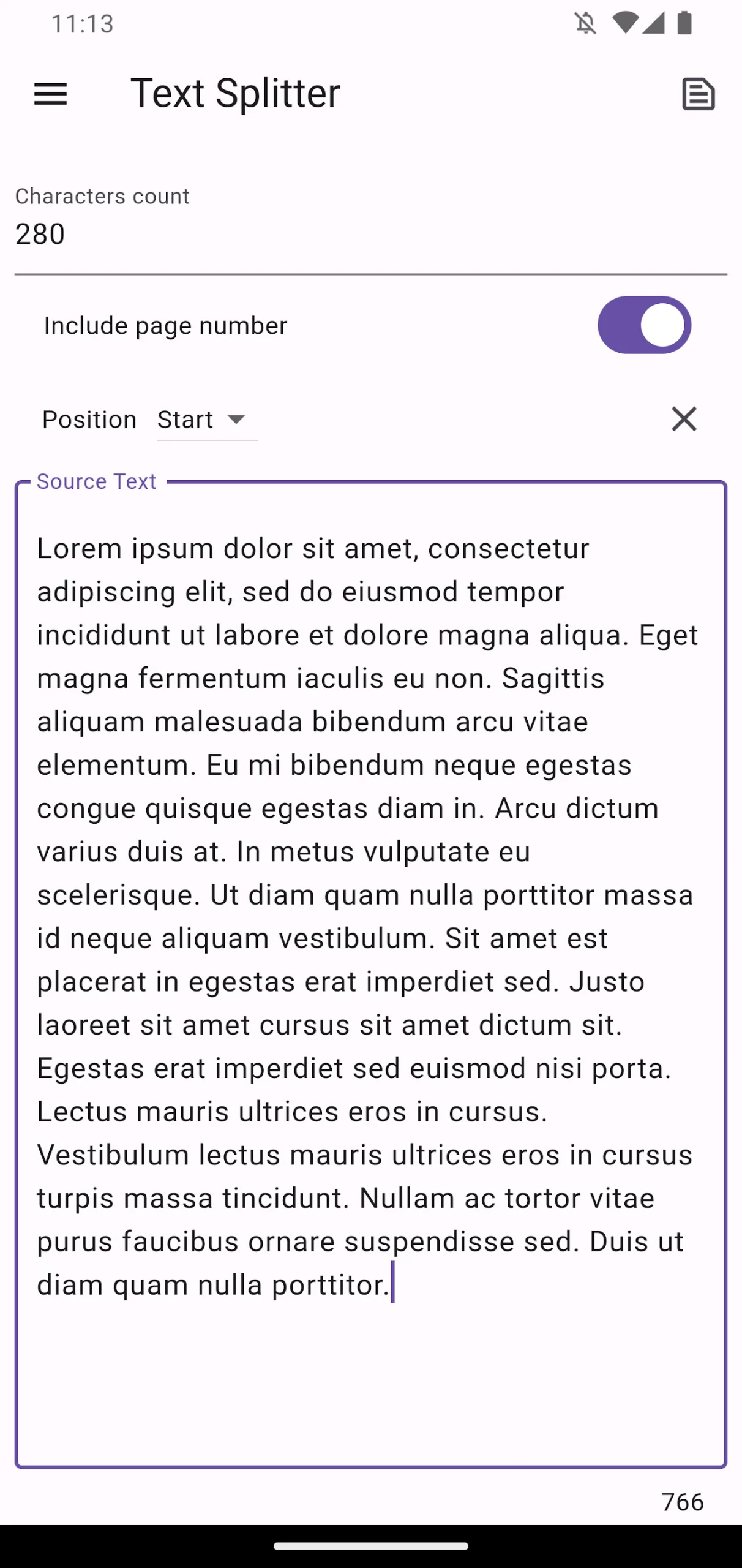Viewport: 742px width, 1568px height.
Task: Open the hamburger navigation drawer menu
Action: [50, 94]
